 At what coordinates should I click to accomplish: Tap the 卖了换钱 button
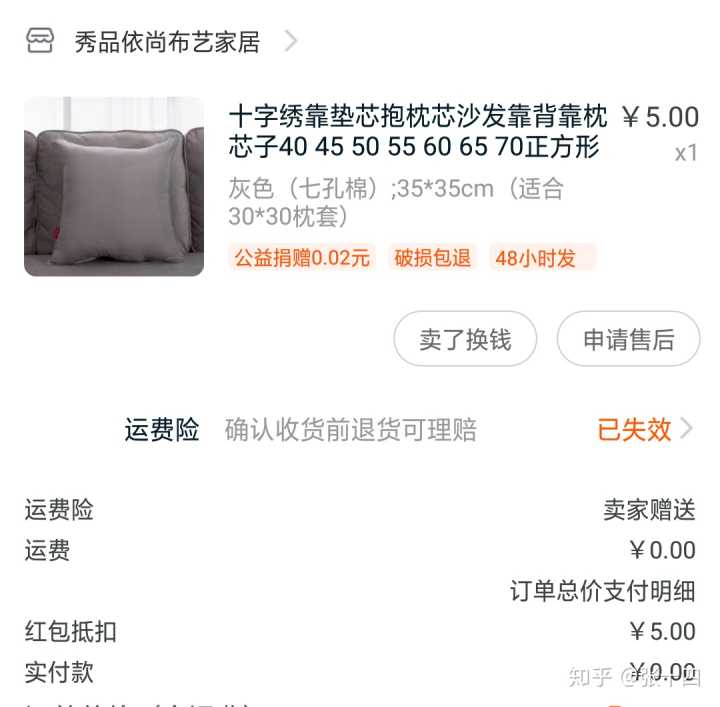click(465, 340)
